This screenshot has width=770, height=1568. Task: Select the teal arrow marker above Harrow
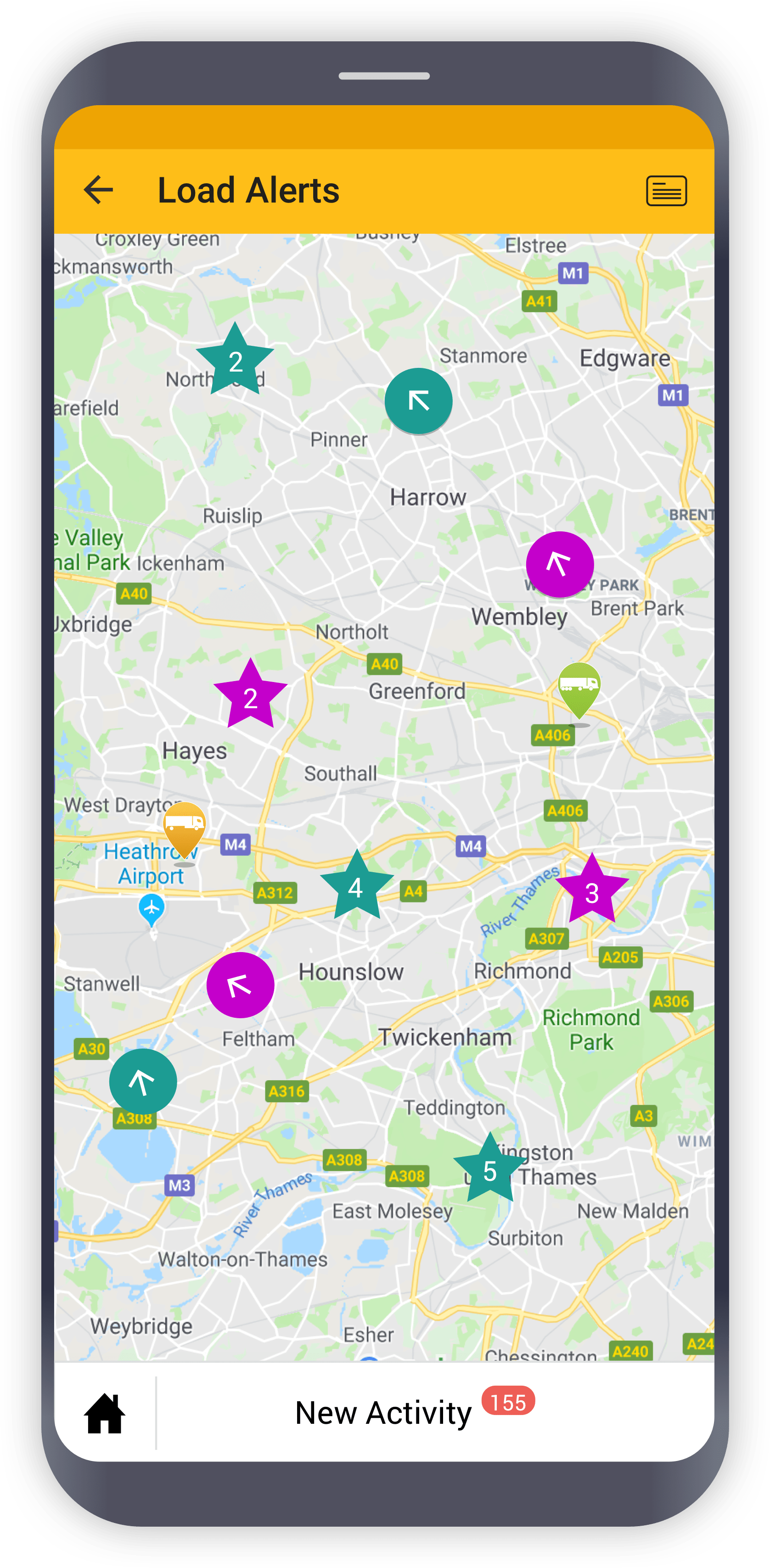(x=419, y=400)
